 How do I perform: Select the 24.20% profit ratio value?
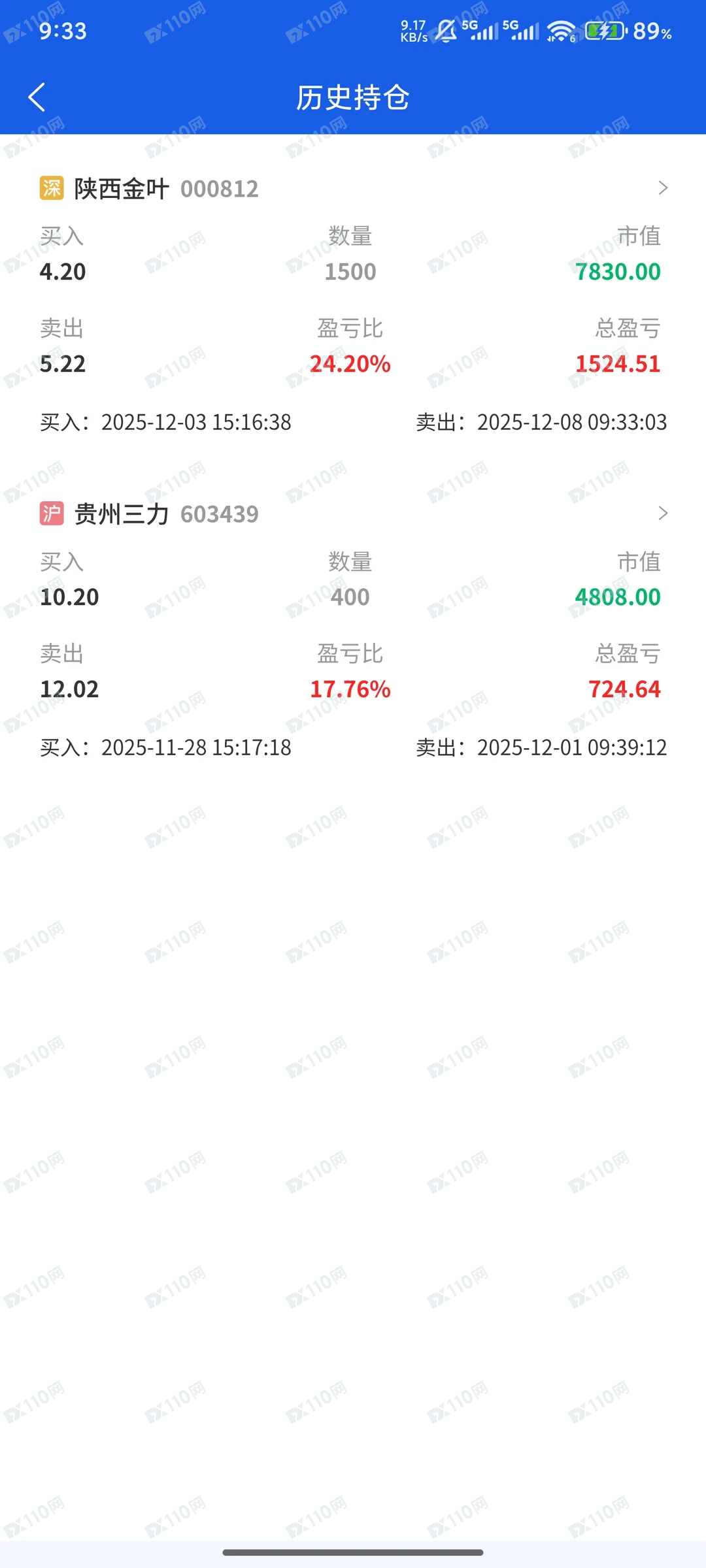tap(350, 364)
